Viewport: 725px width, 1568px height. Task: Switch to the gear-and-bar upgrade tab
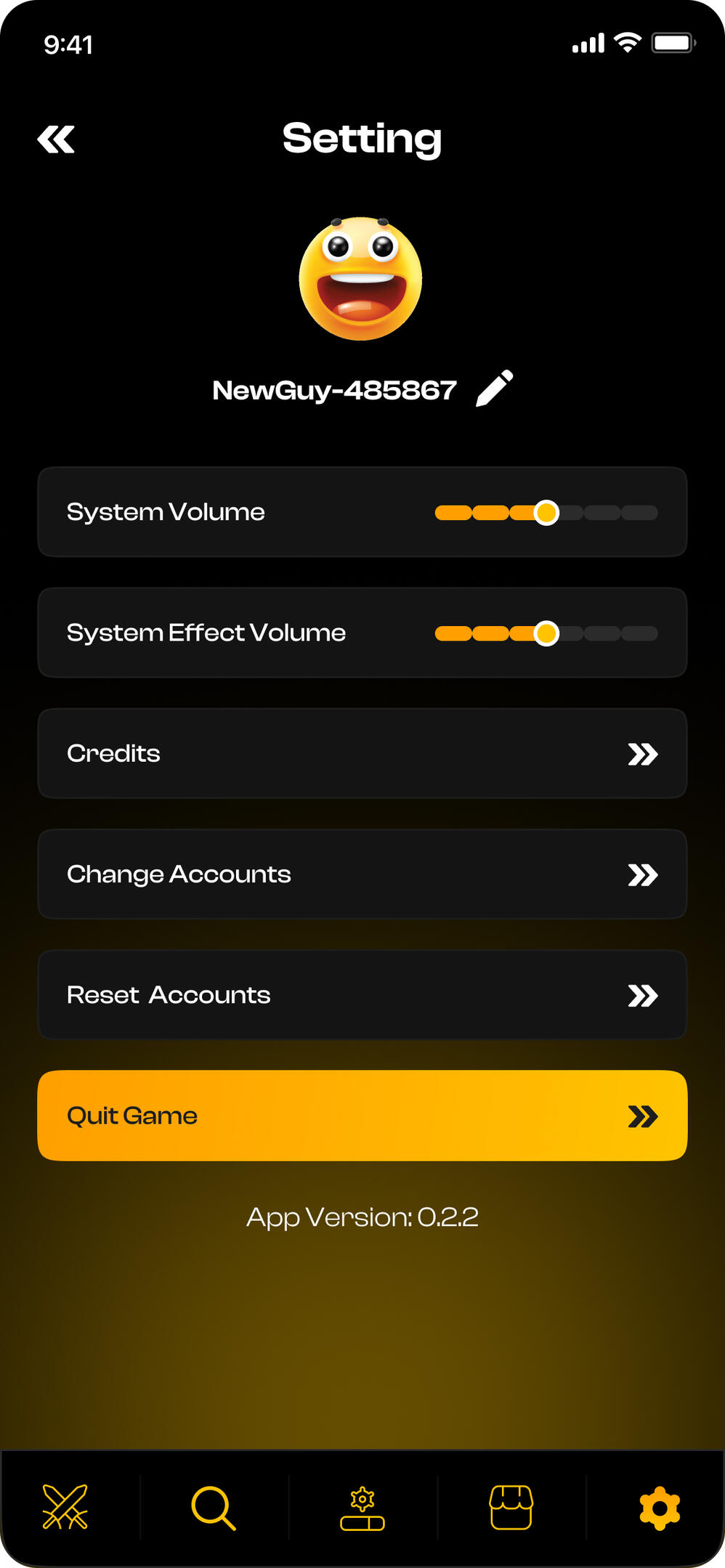coord(362,1508)
